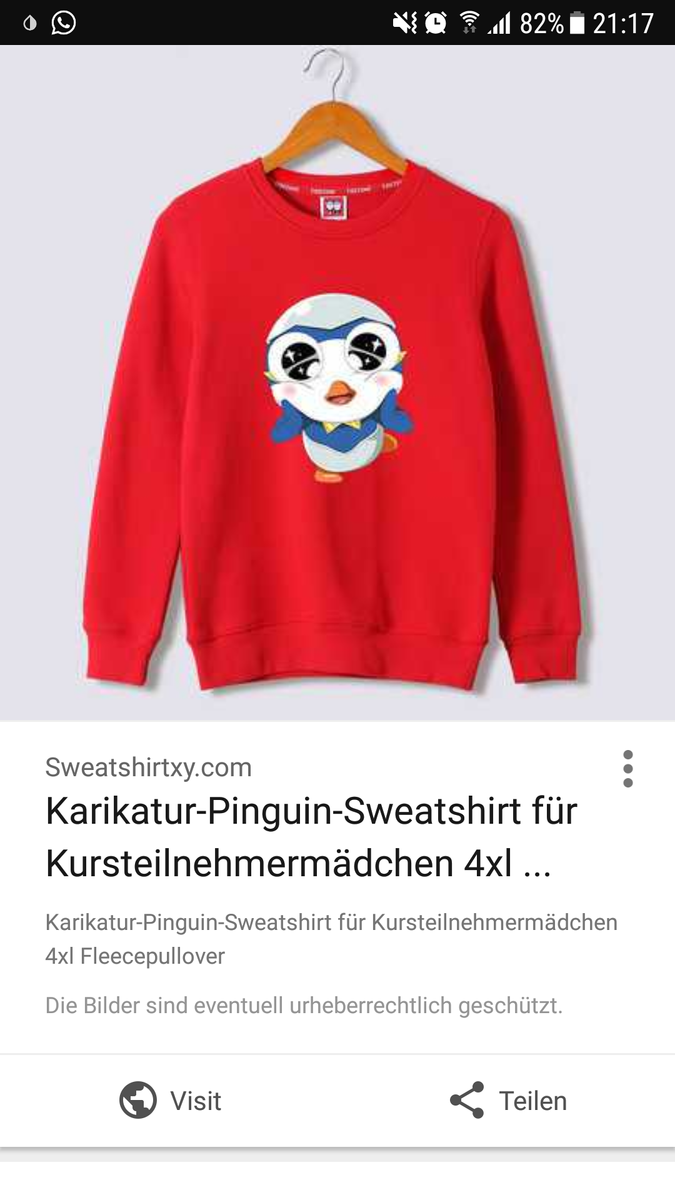Open the Karikatur-Pinguin-Sweatshirt title link
This screenshot has height=1200, width=675.
[x=312, y=837]
